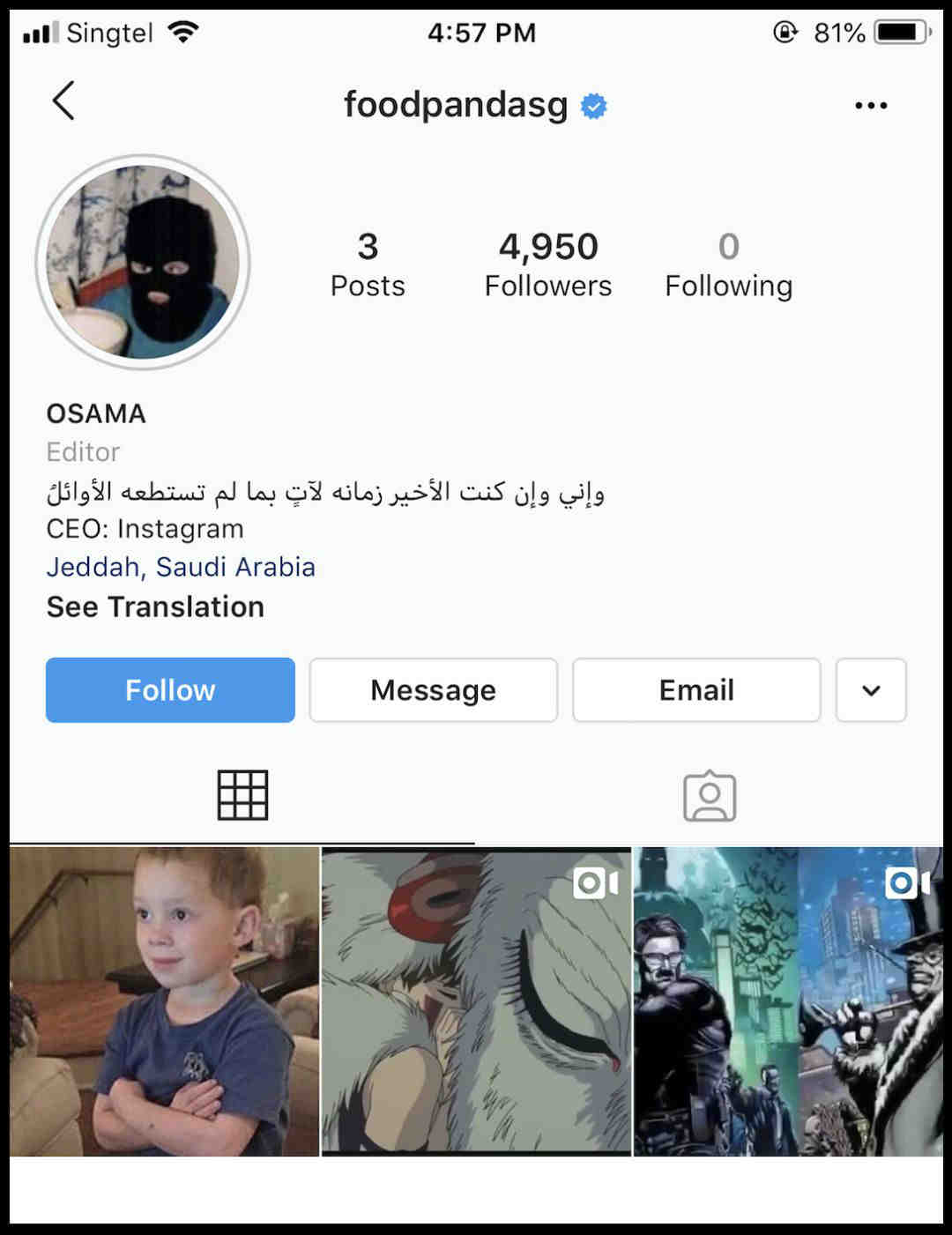Open the following list
The width and height of the screenshot is (952, 1235).
[728, 264]
